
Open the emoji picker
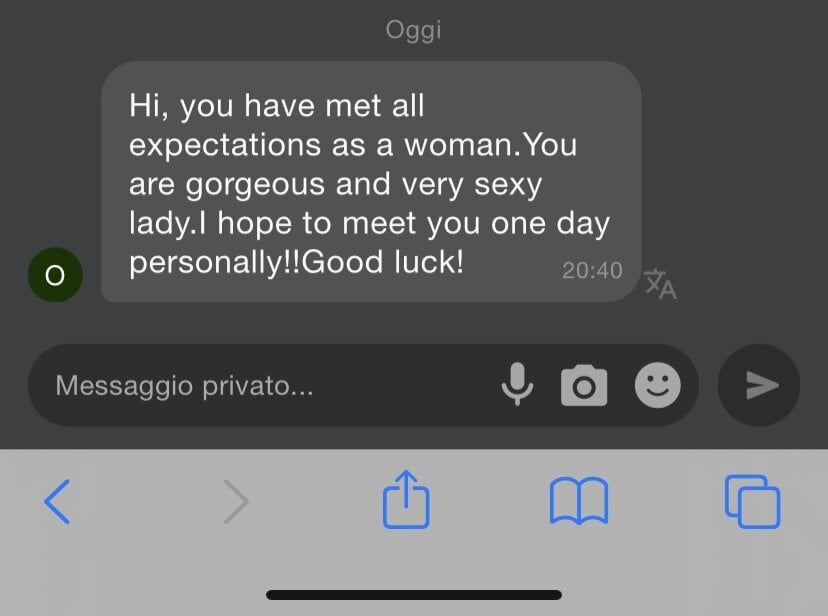657,385
